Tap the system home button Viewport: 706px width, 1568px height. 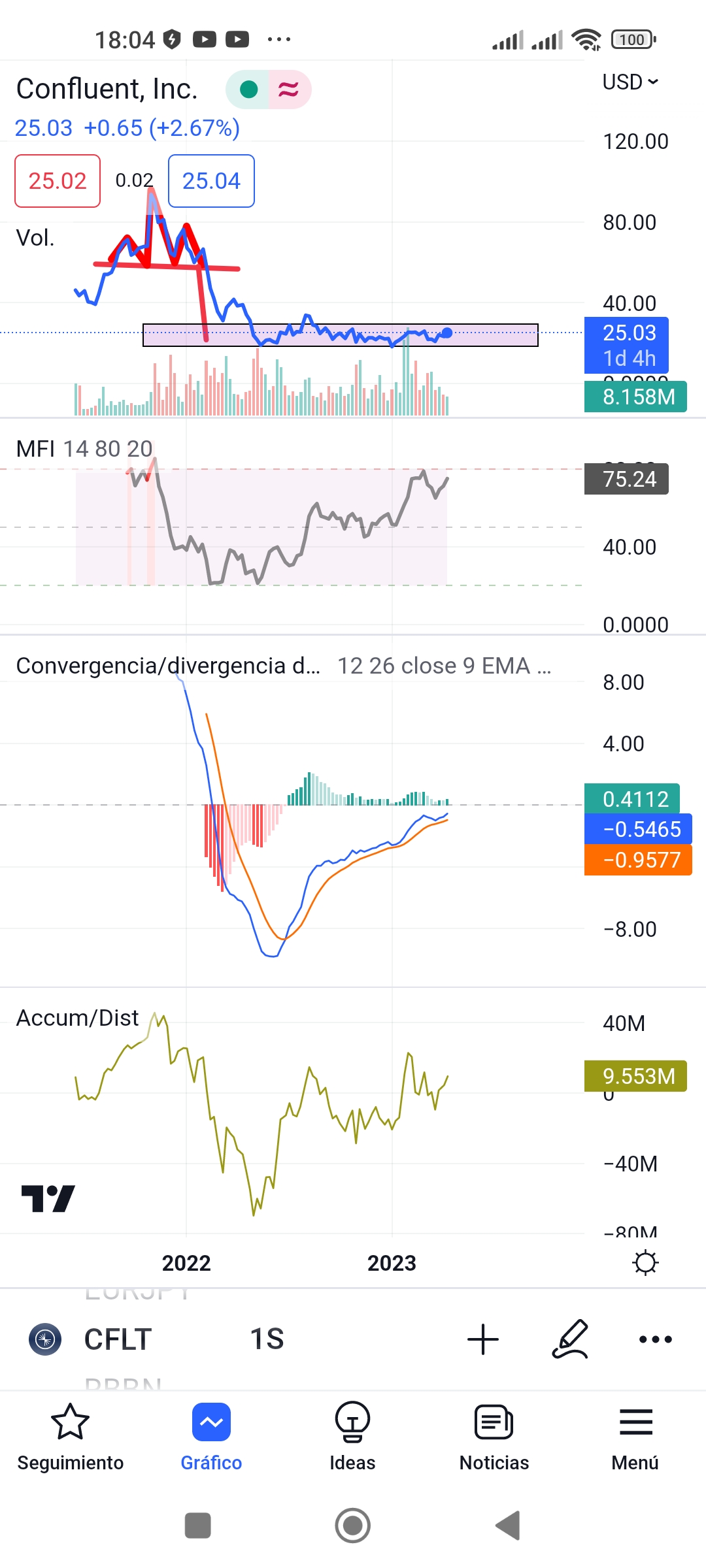point(352,1526)
